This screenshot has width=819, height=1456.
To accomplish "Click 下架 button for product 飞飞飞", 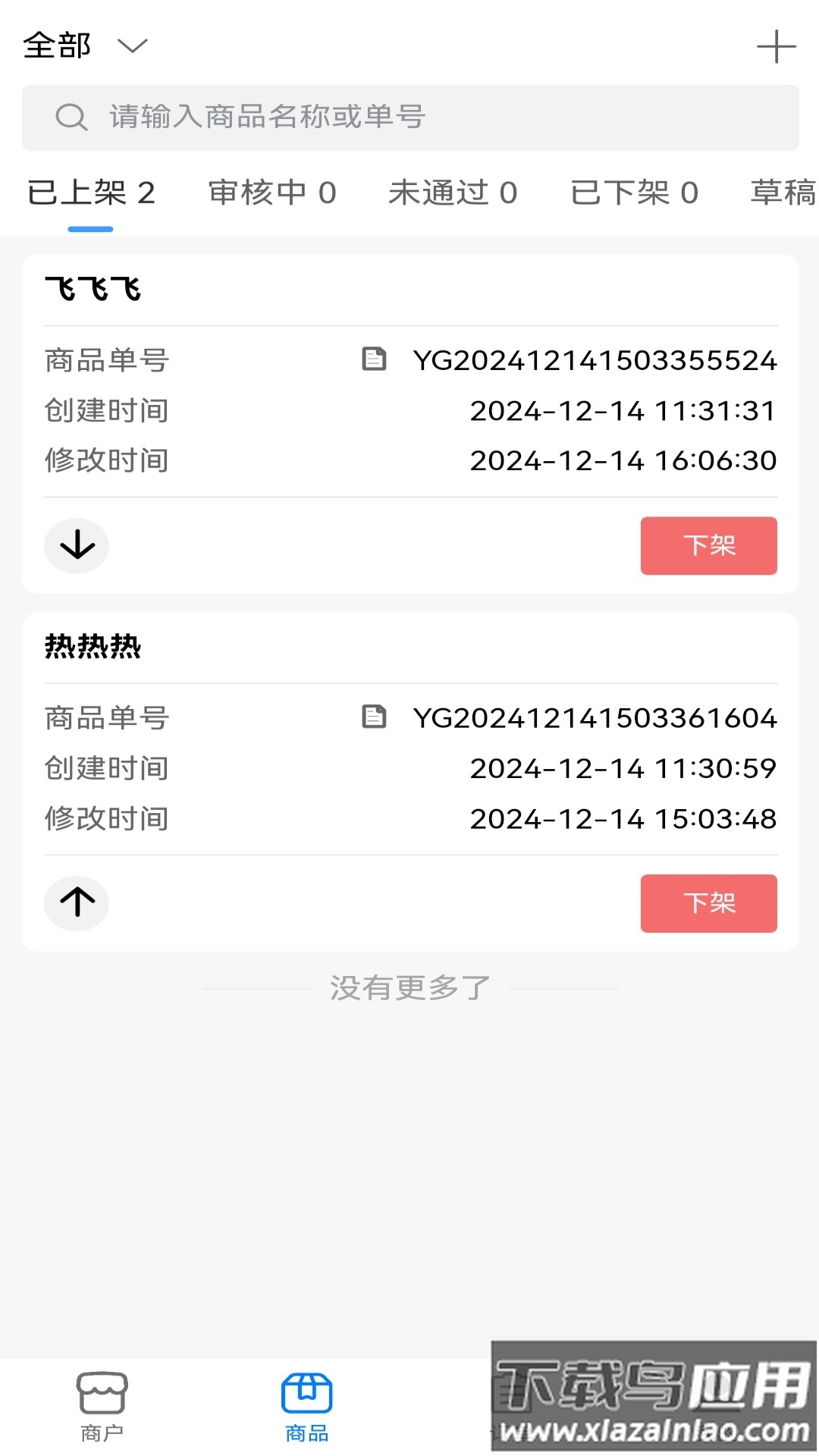I will tap(708, 546).
